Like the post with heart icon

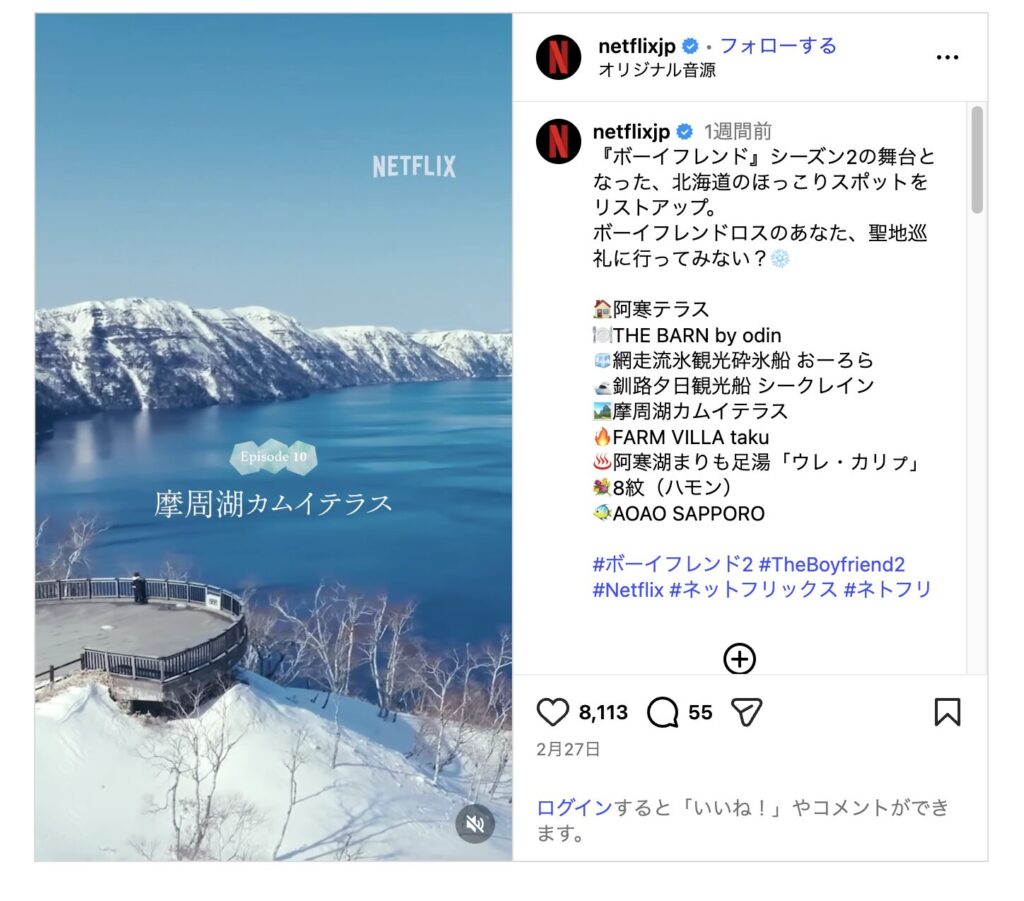coord(553,712)
